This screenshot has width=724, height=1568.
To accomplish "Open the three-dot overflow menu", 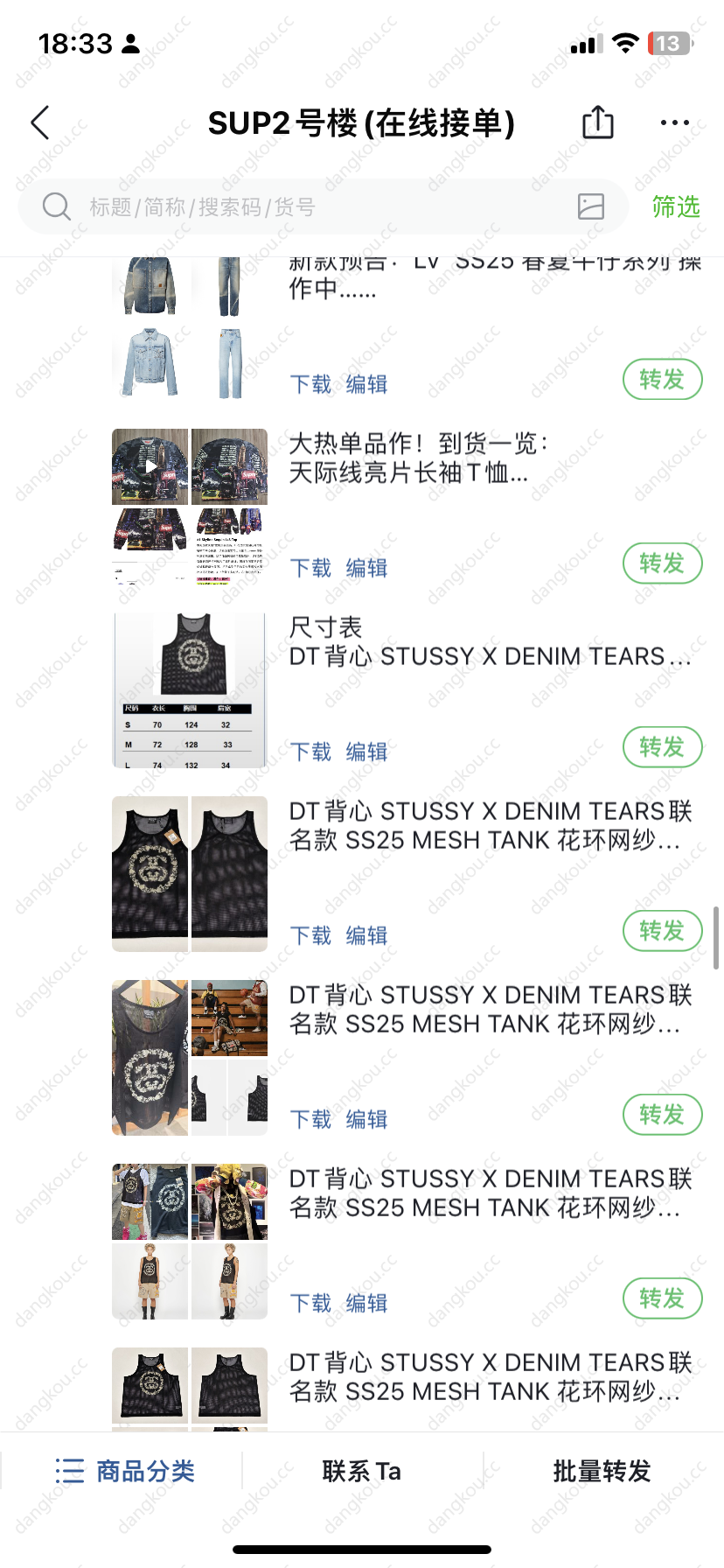I will pos(675,122).
